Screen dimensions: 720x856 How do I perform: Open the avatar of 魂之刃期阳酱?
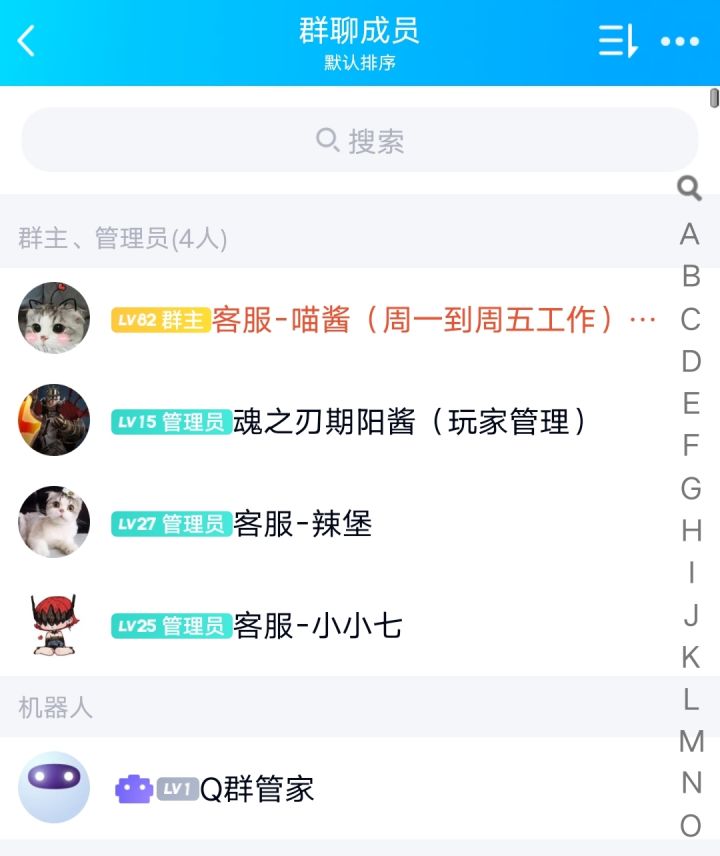[54, 419]
